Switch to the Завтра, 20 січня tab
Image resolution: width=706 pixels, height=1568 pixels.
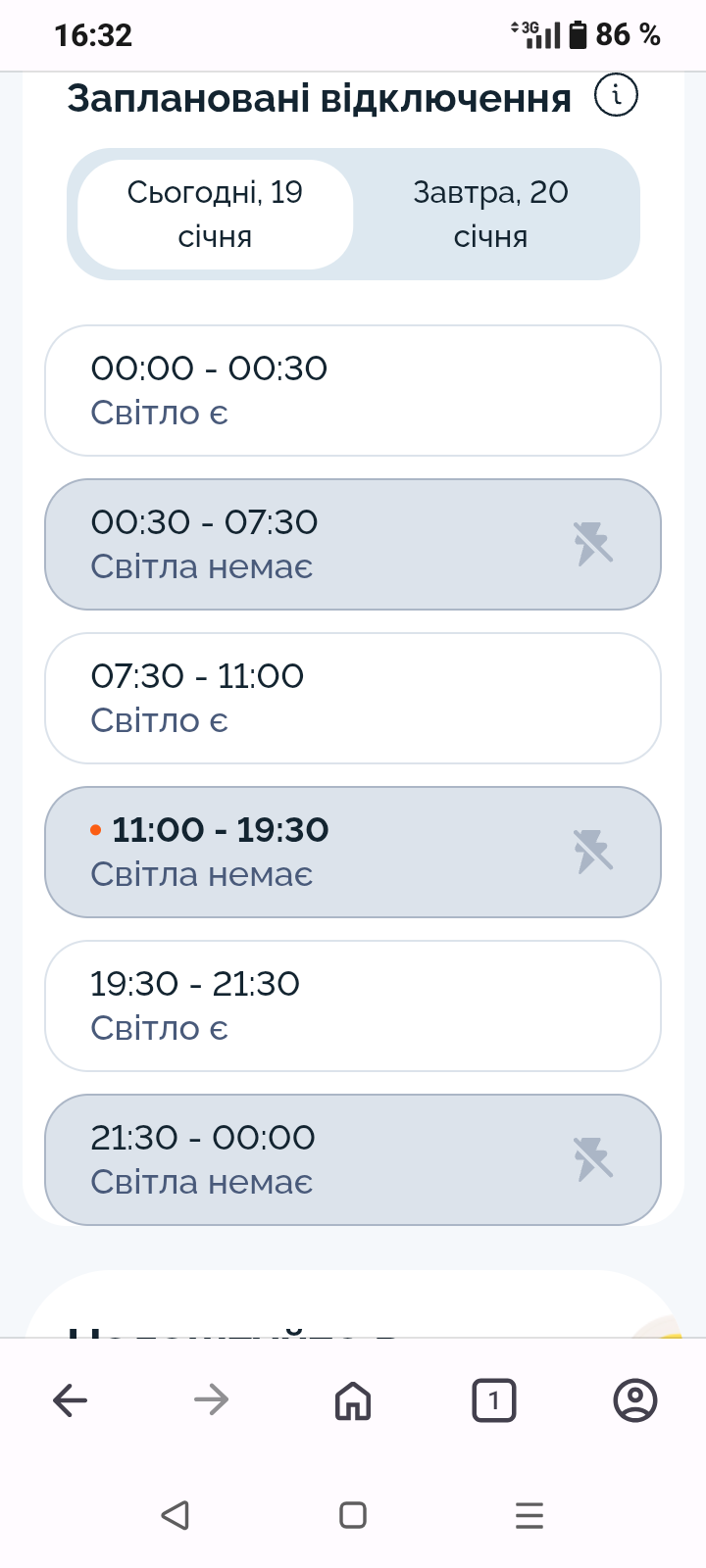[x=490, y=214]
